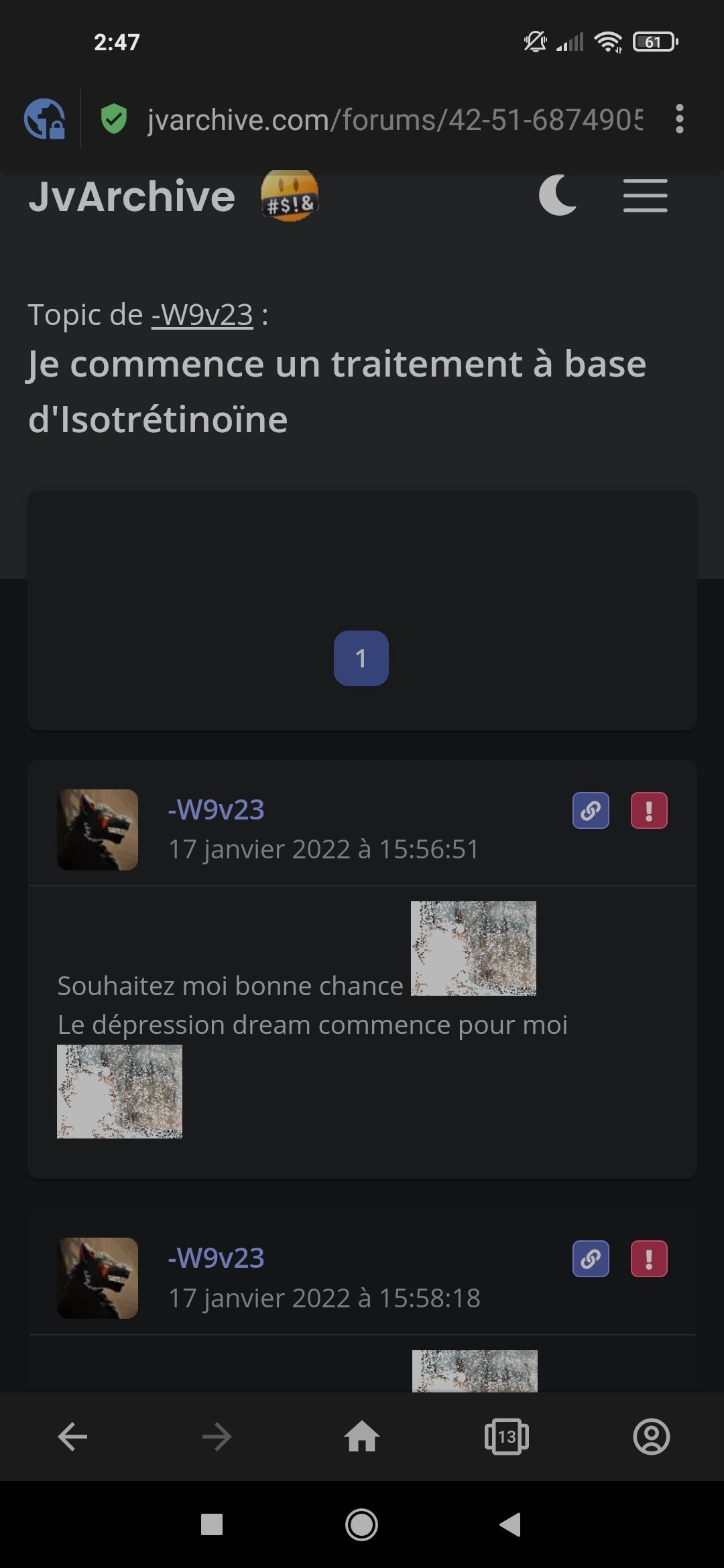Open the browser account profile
This screenshot has height=1568, width=724.
651,1437
